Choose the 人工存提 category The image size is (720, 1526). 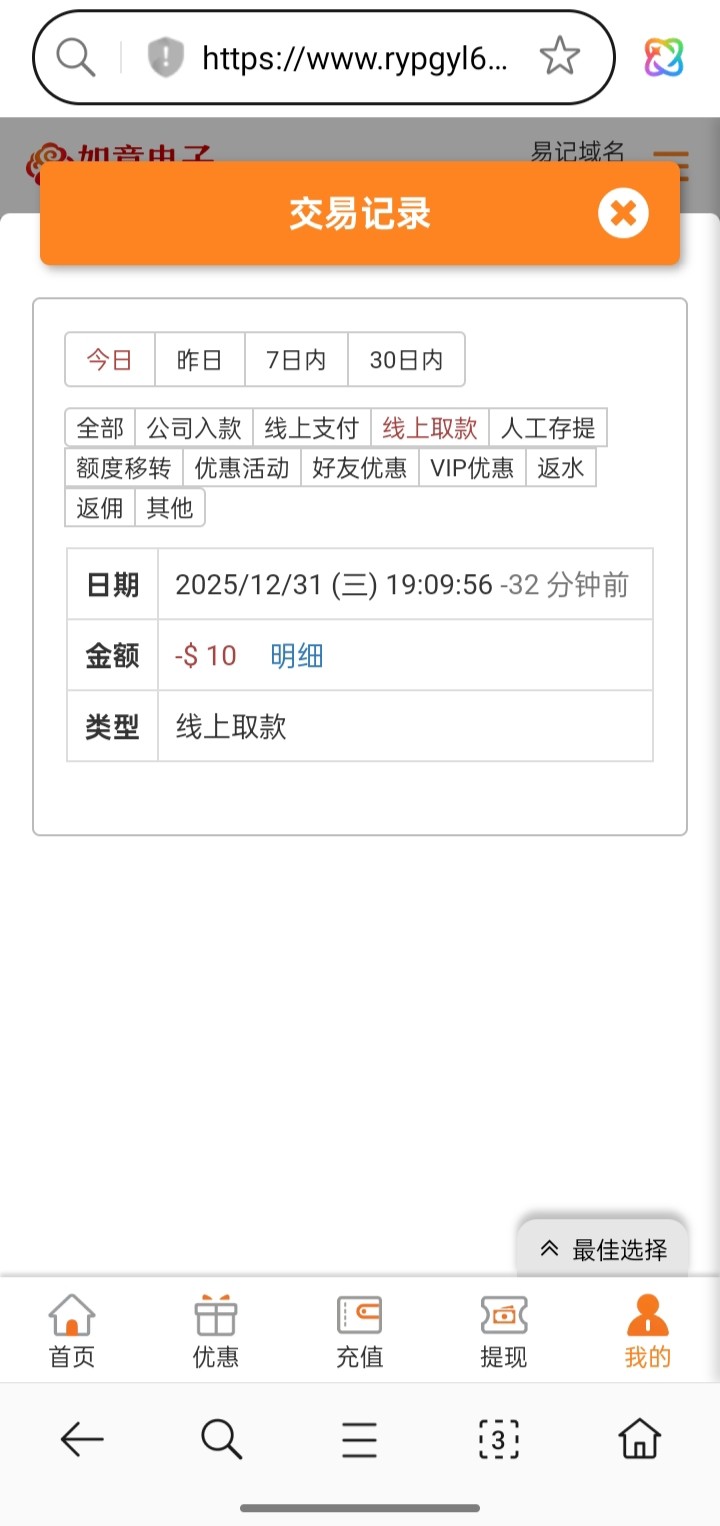pos(547,428)
